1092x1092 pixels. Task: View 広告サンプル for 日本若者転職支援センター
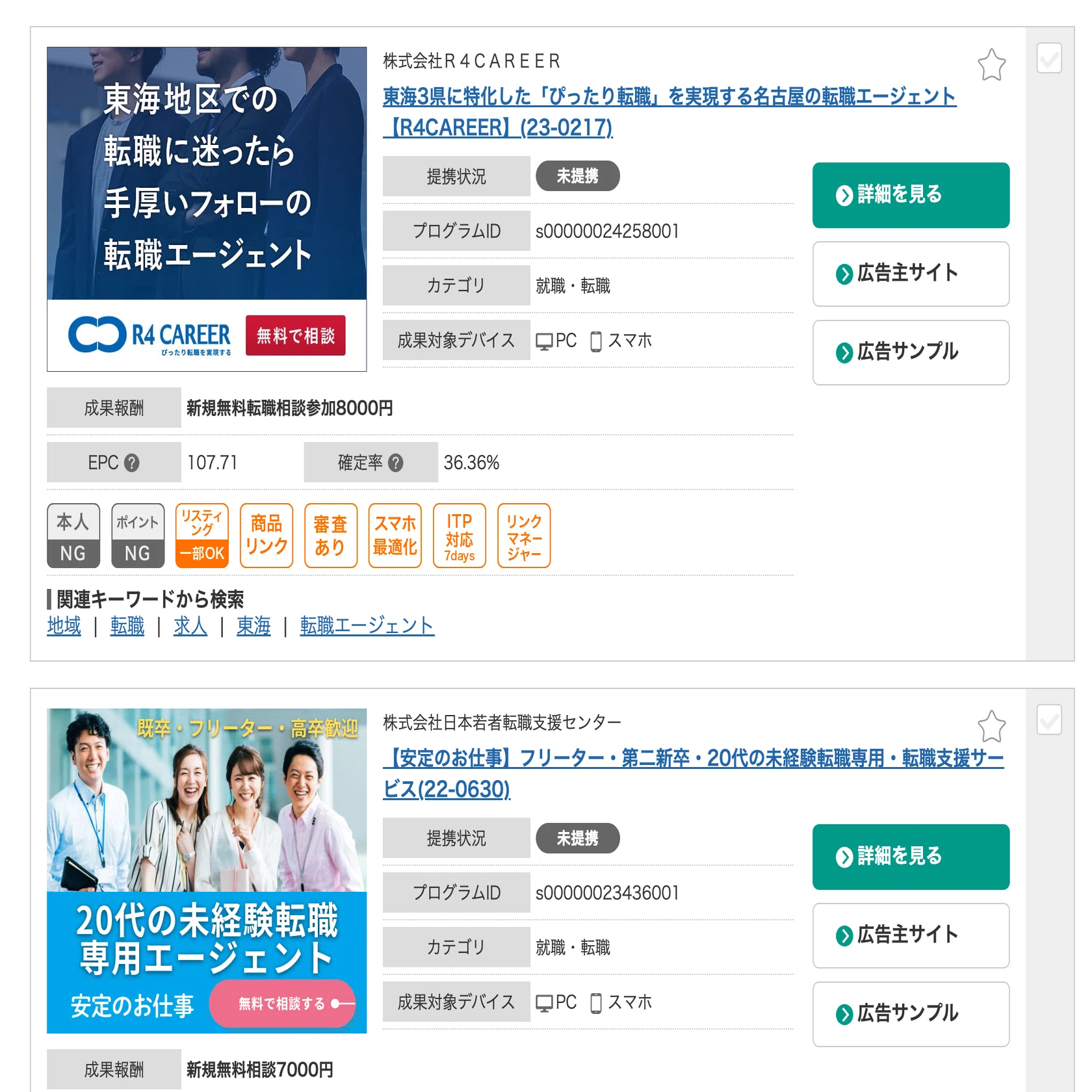click(x=911, y=1014)
